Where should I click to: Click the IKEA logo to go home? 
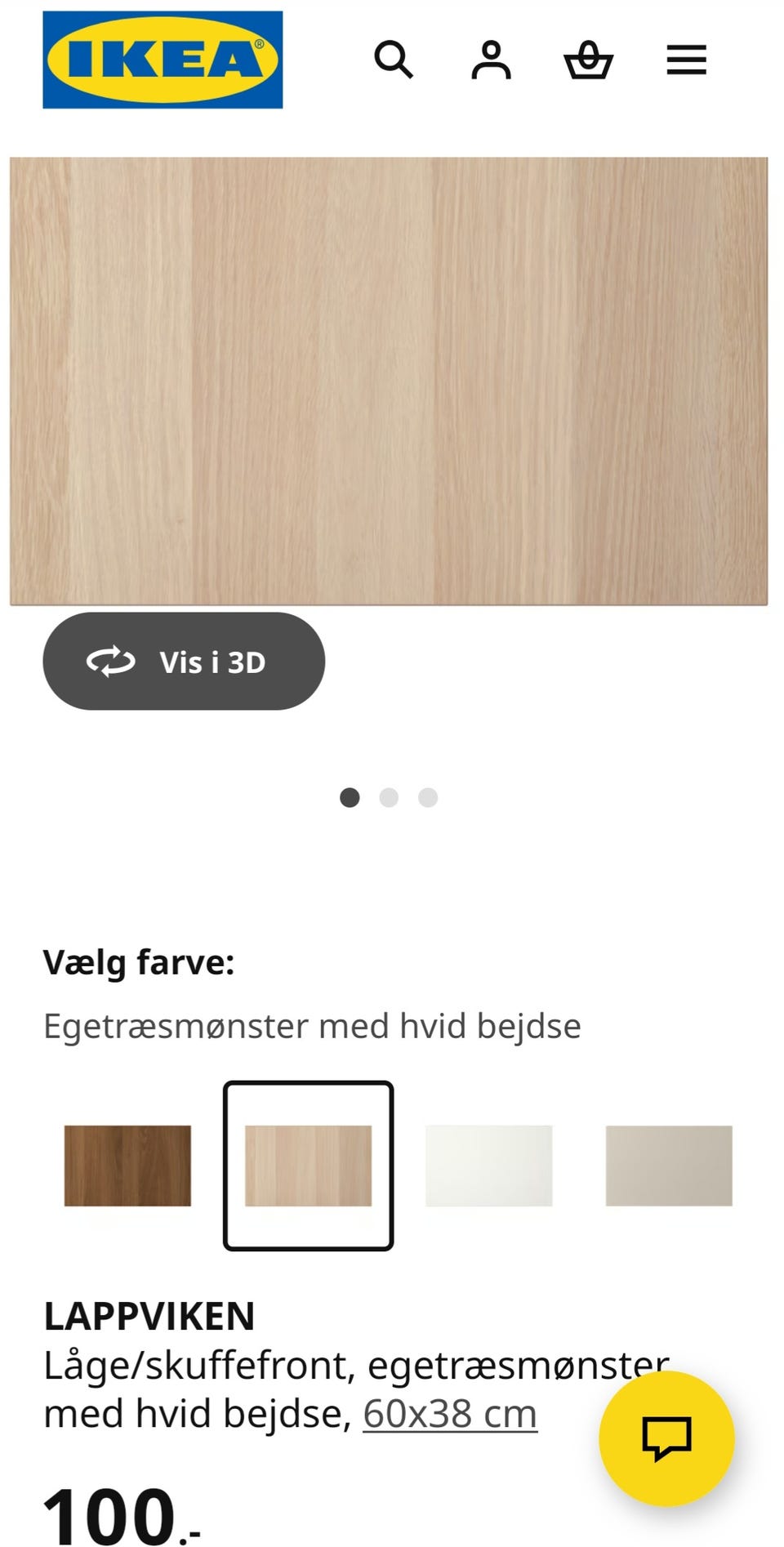(161, 57)
